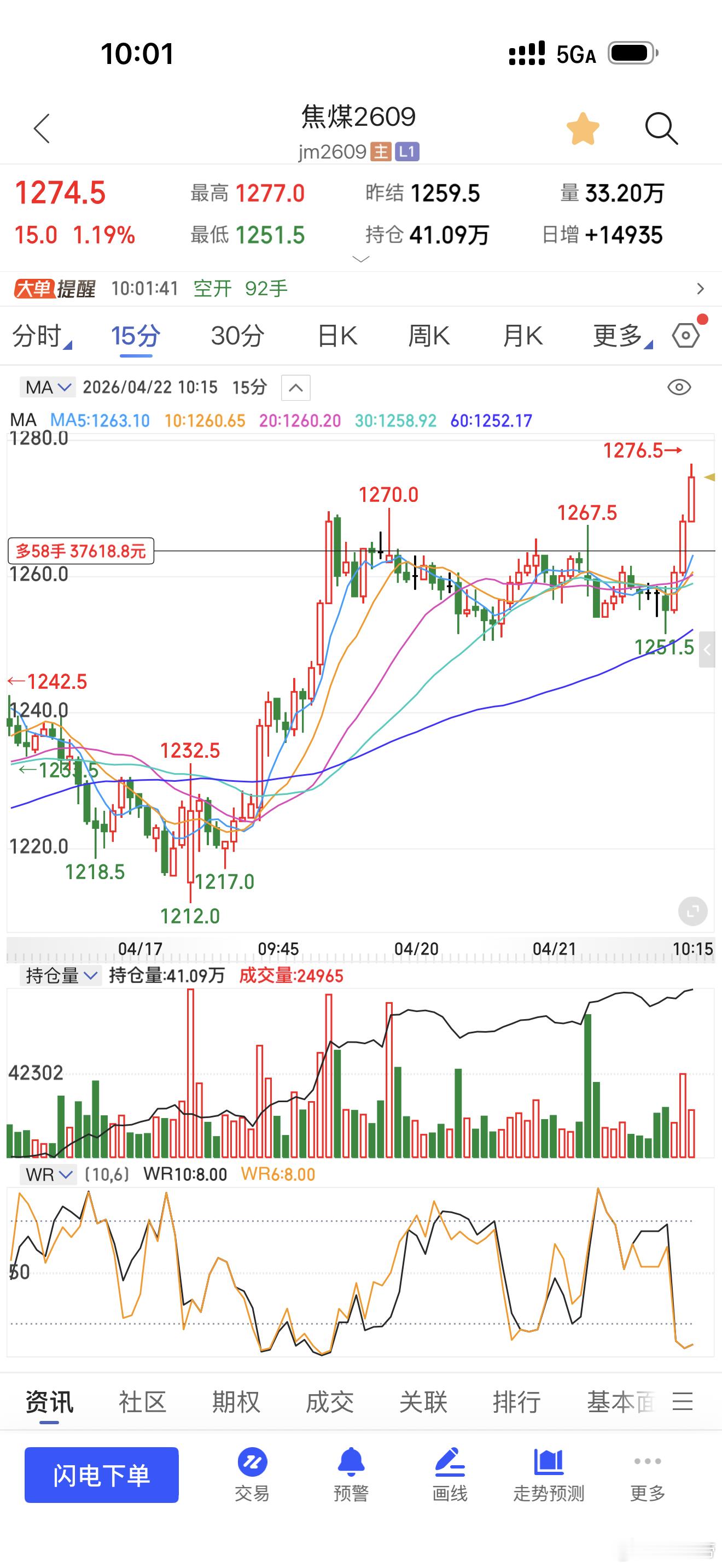Toggle the favorite star for 焦煤2609
Screen dimensions: 722x1568
click(x=583, y=129)
